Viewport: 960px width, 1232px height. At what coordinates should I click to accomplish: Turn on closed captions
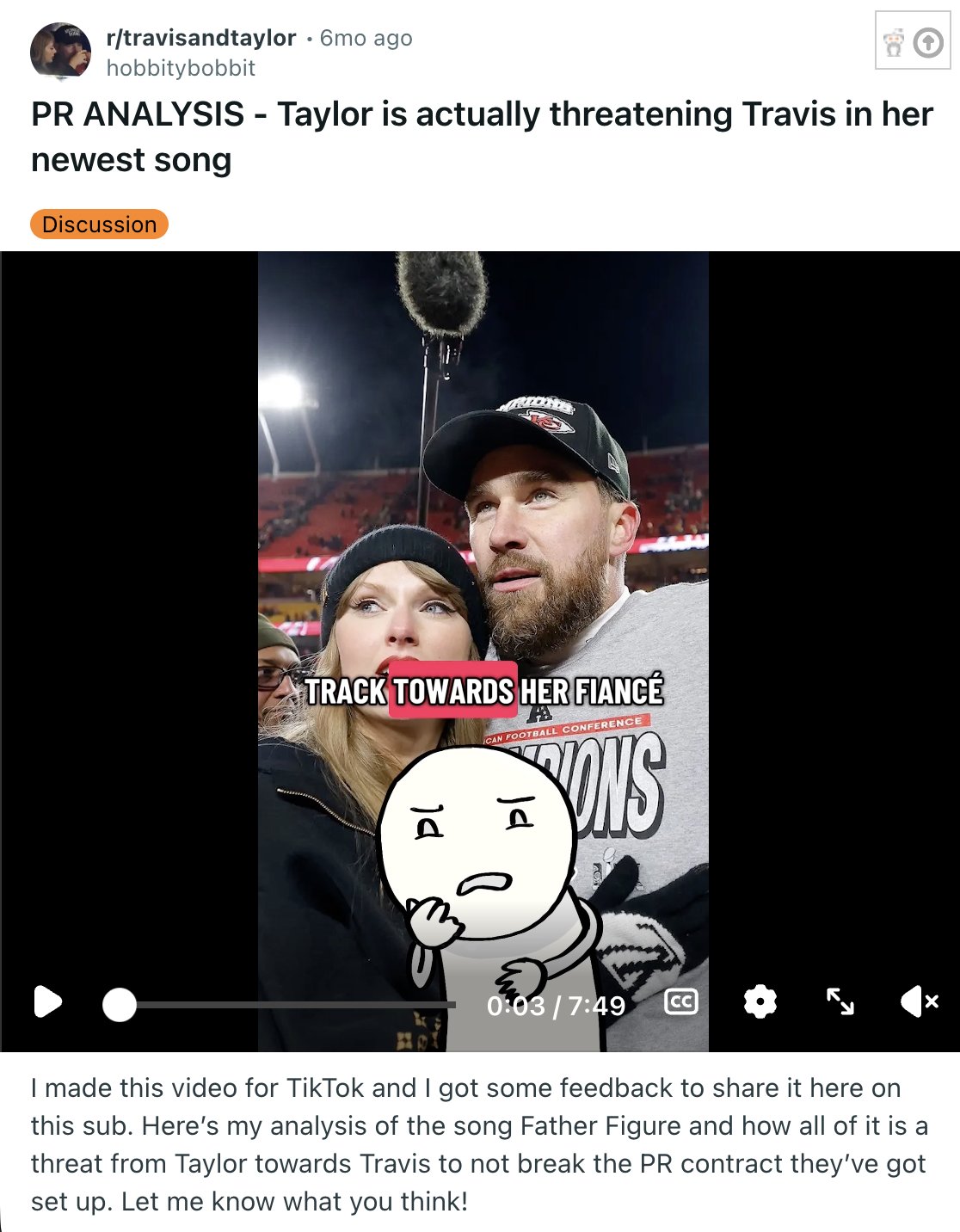coord(681,1002)
